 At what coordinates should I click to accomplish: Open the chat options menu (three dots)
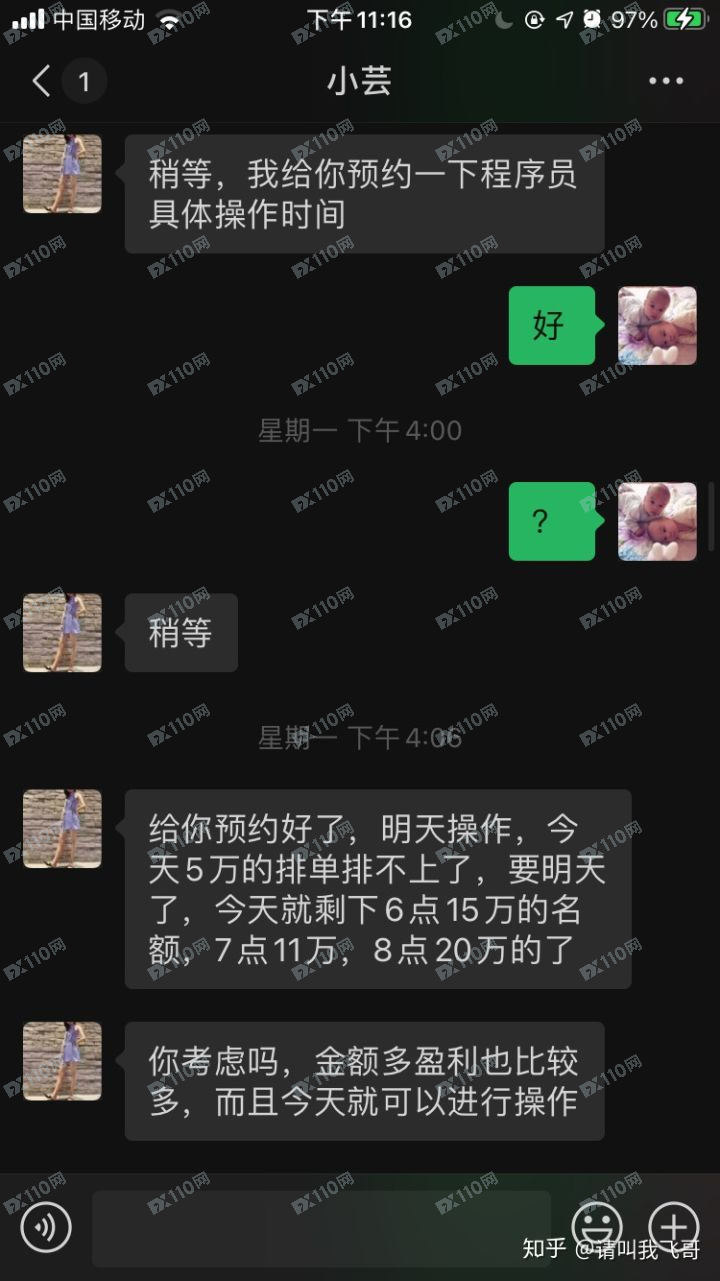[x=666, y=81]
